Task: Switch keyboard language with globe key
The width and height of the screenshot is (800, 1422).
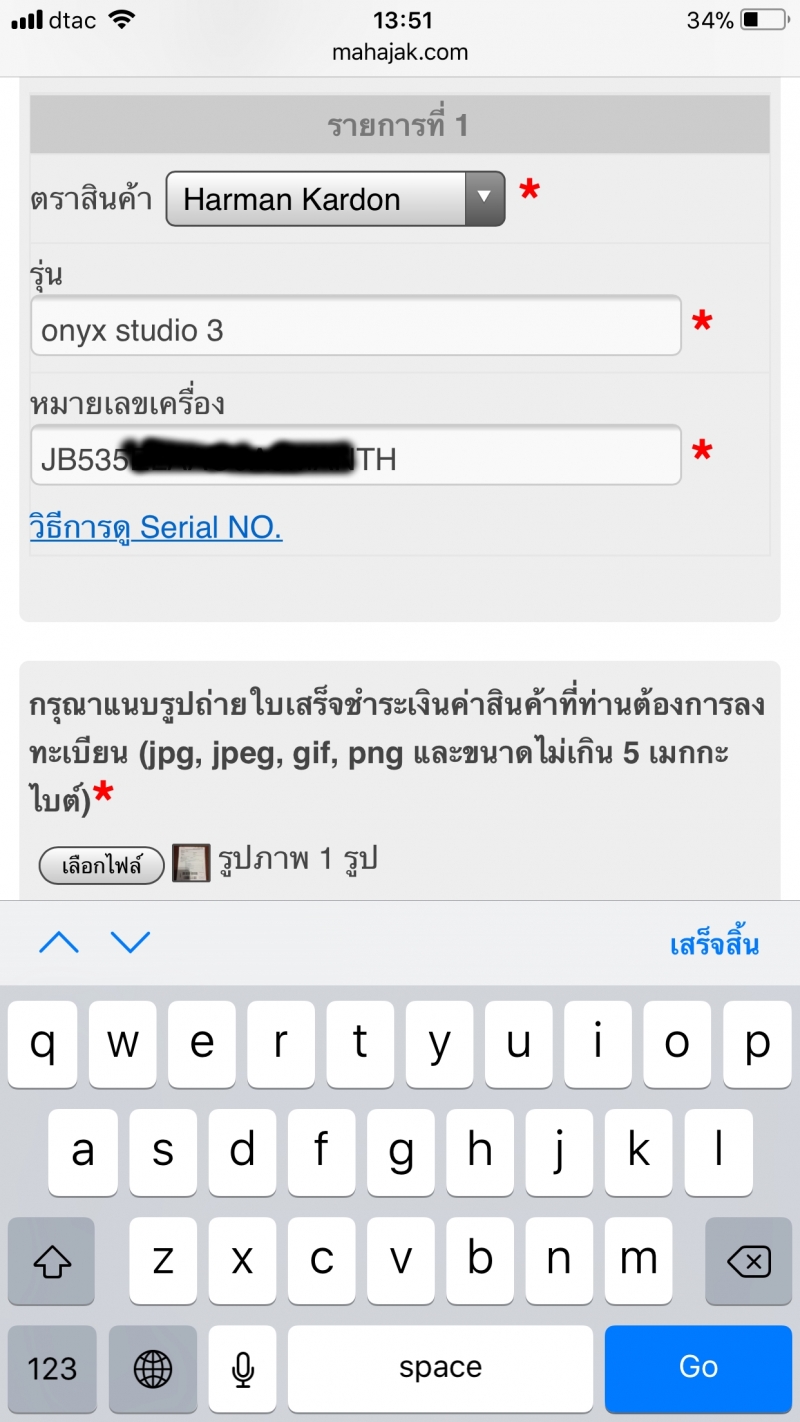Action: pyautogui.click(x=152, y=1368)
